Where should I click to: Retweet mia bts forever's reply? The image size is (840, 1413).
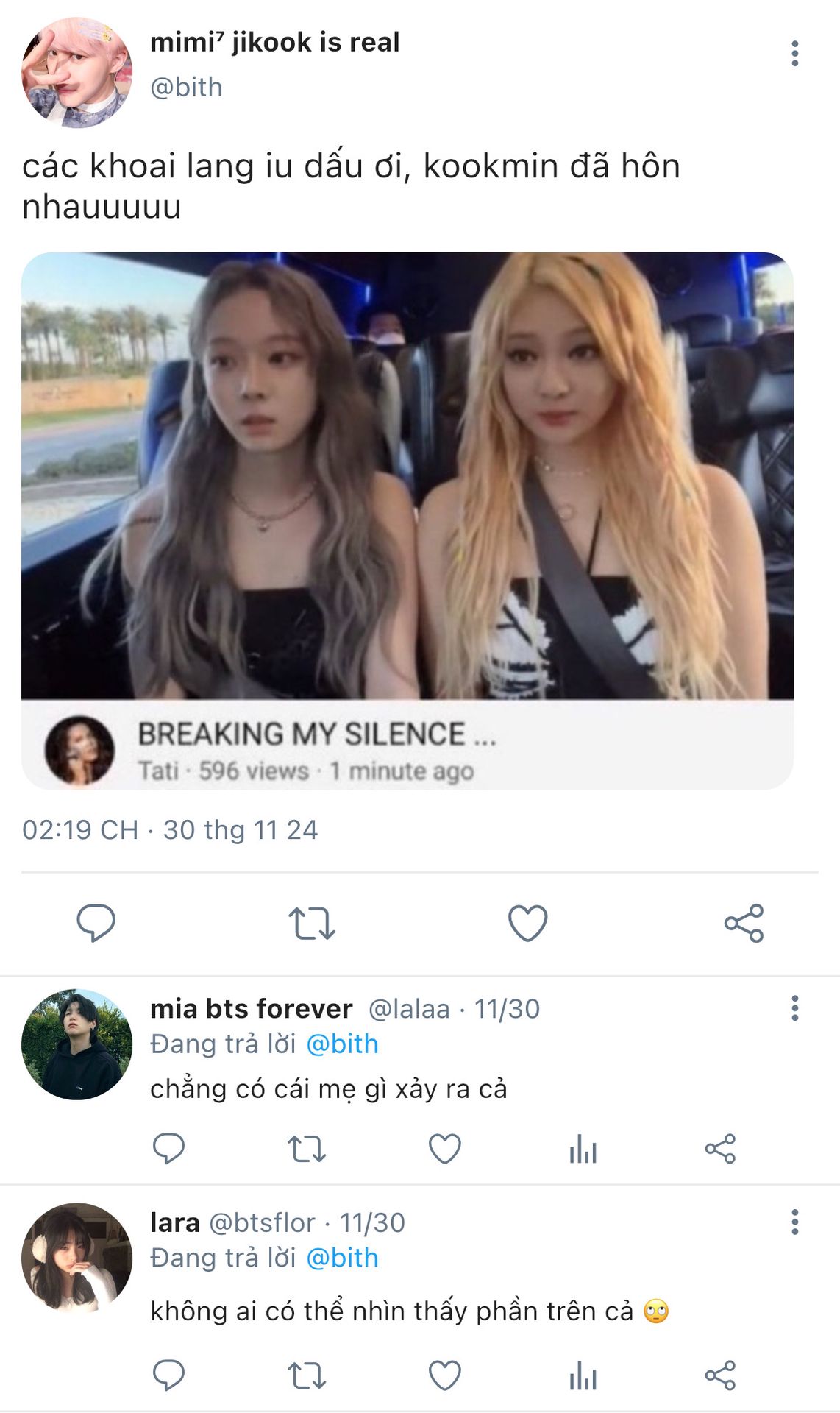pos(306,1148)
